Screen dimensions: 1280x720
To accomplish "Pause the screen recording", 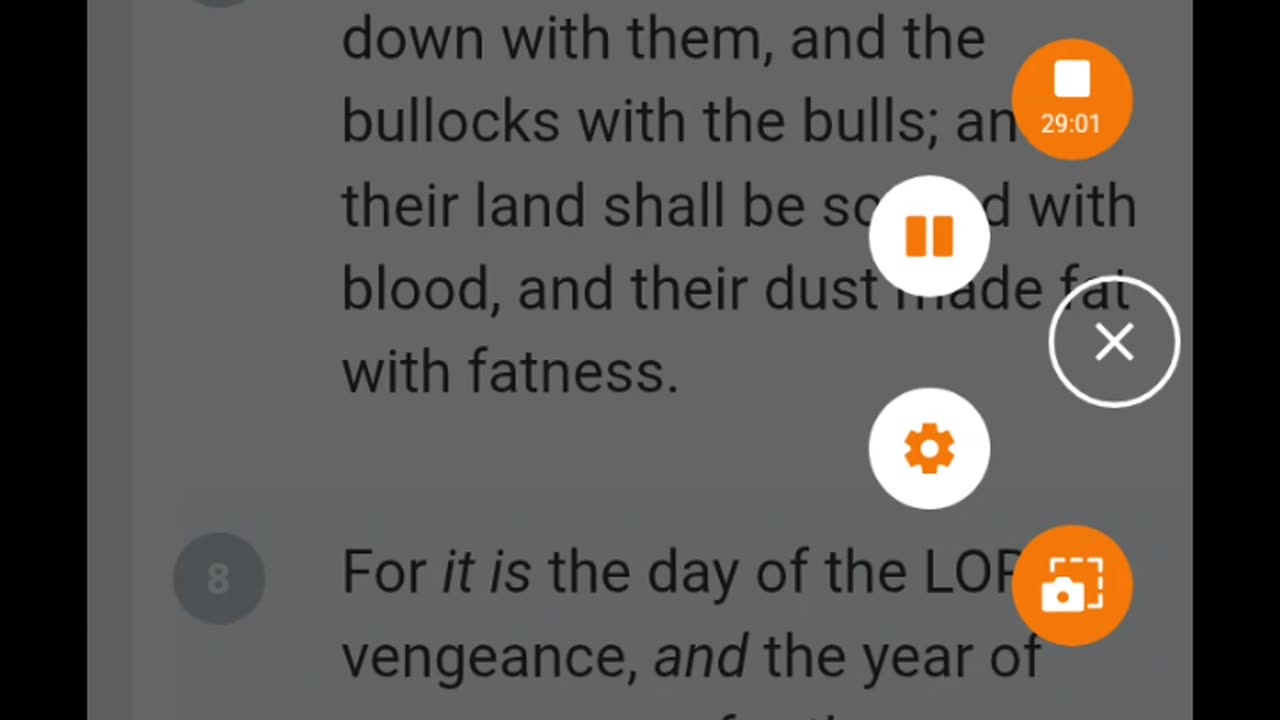I will (x=929, y=237).
